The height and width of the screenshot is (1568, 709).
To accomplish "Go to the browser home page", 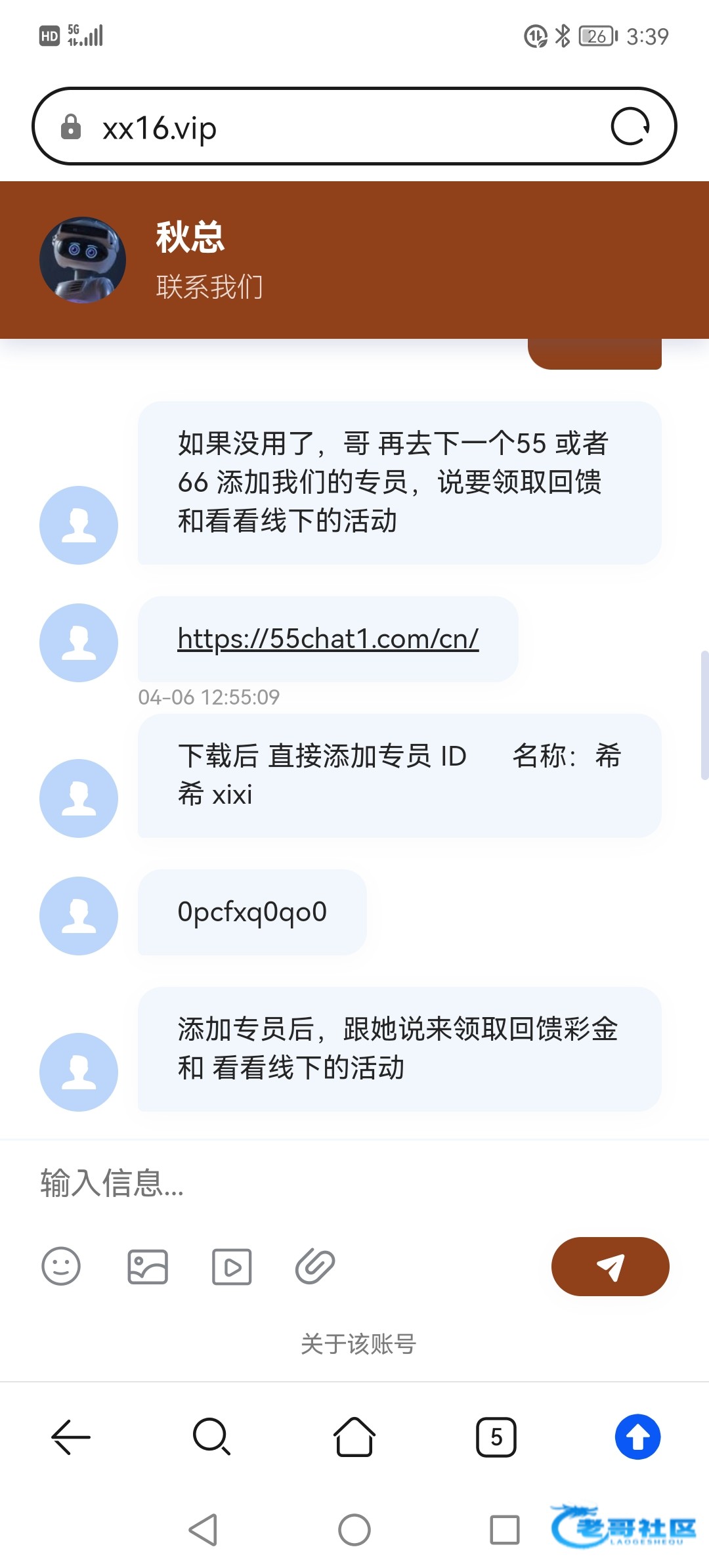I will 354,1437.
